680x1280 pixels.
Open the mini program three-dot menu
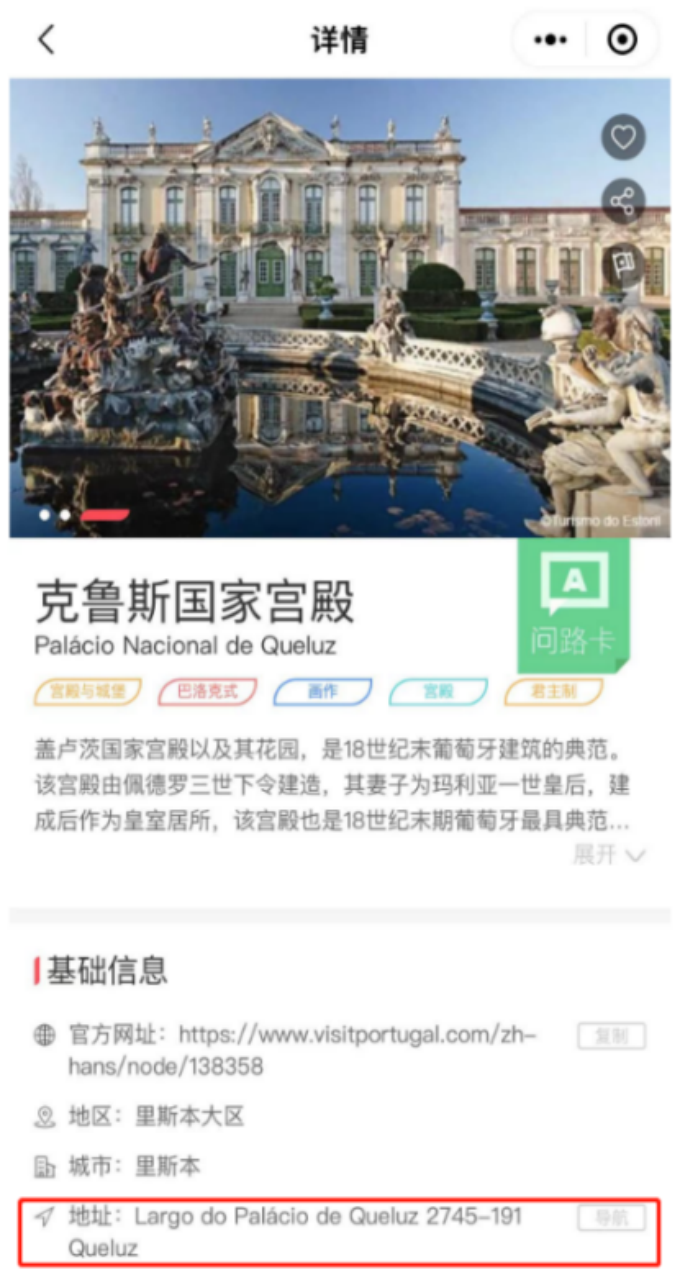tap(550, 40)
